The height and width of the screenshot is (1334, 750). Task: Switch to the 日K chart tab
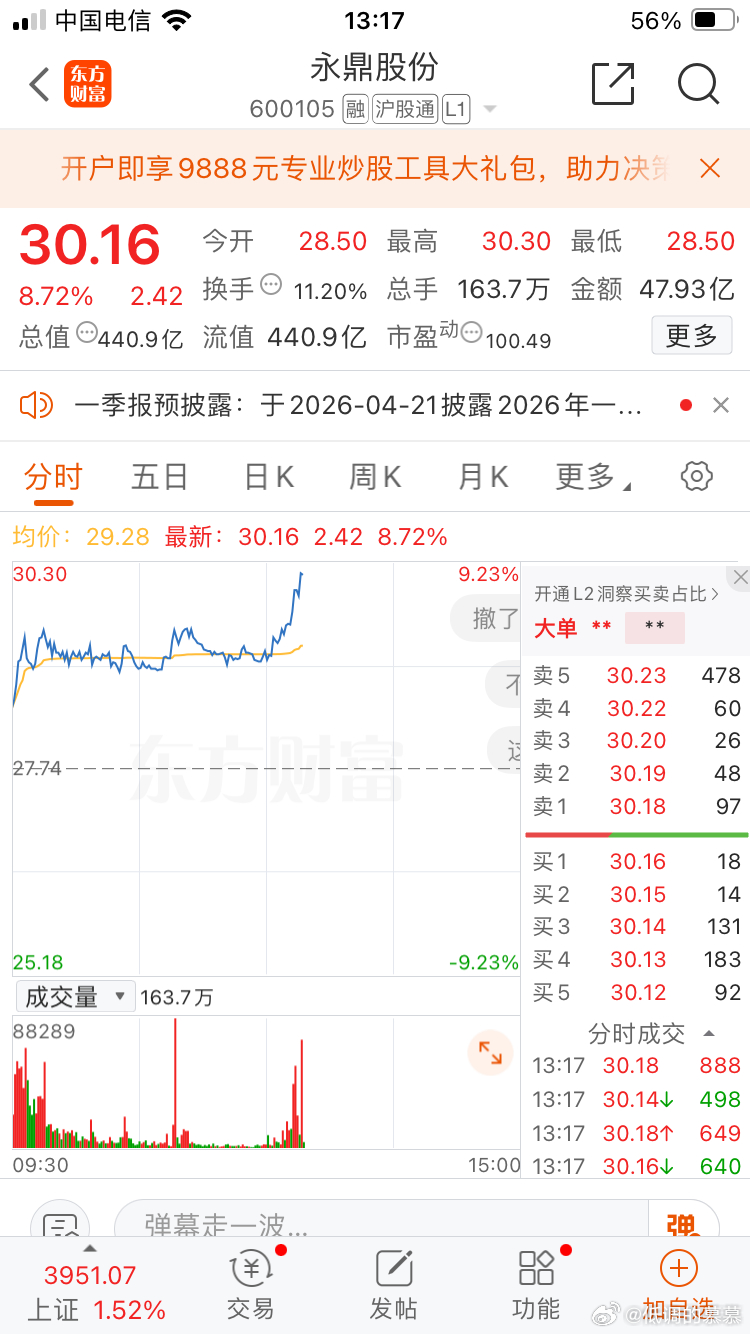(x=267, y=477)
